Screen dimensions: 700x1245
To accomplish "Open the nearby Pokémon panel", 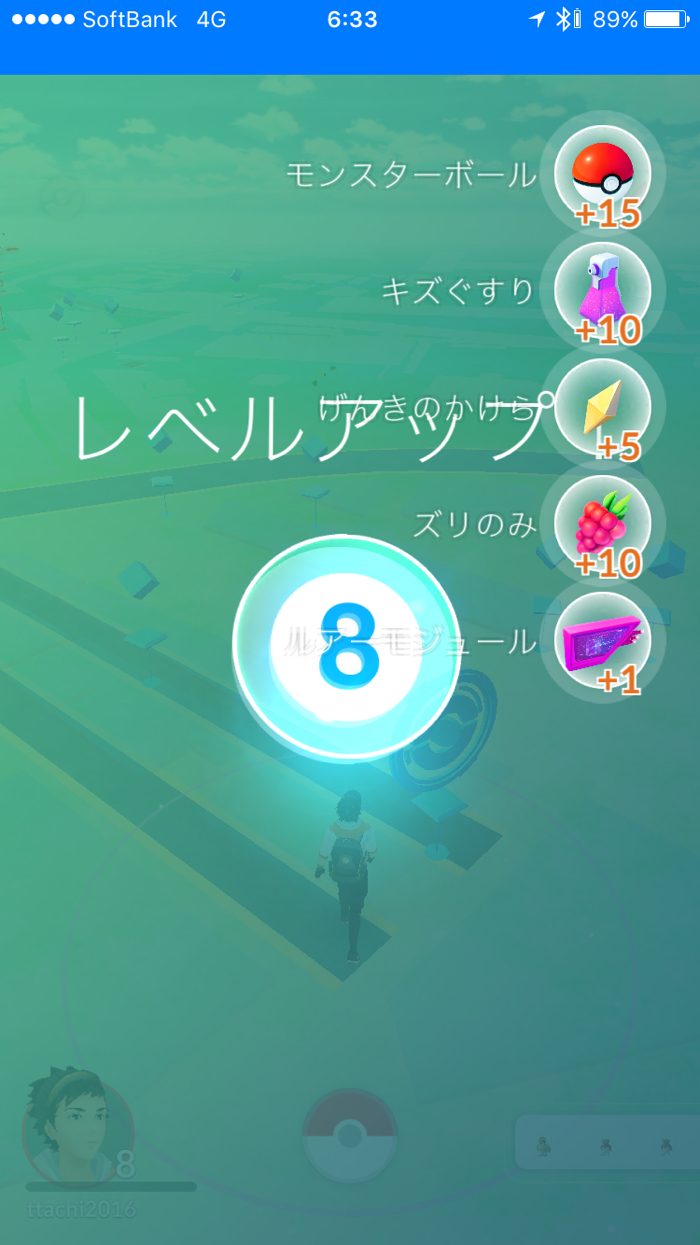I will (x=605, y=1143).
